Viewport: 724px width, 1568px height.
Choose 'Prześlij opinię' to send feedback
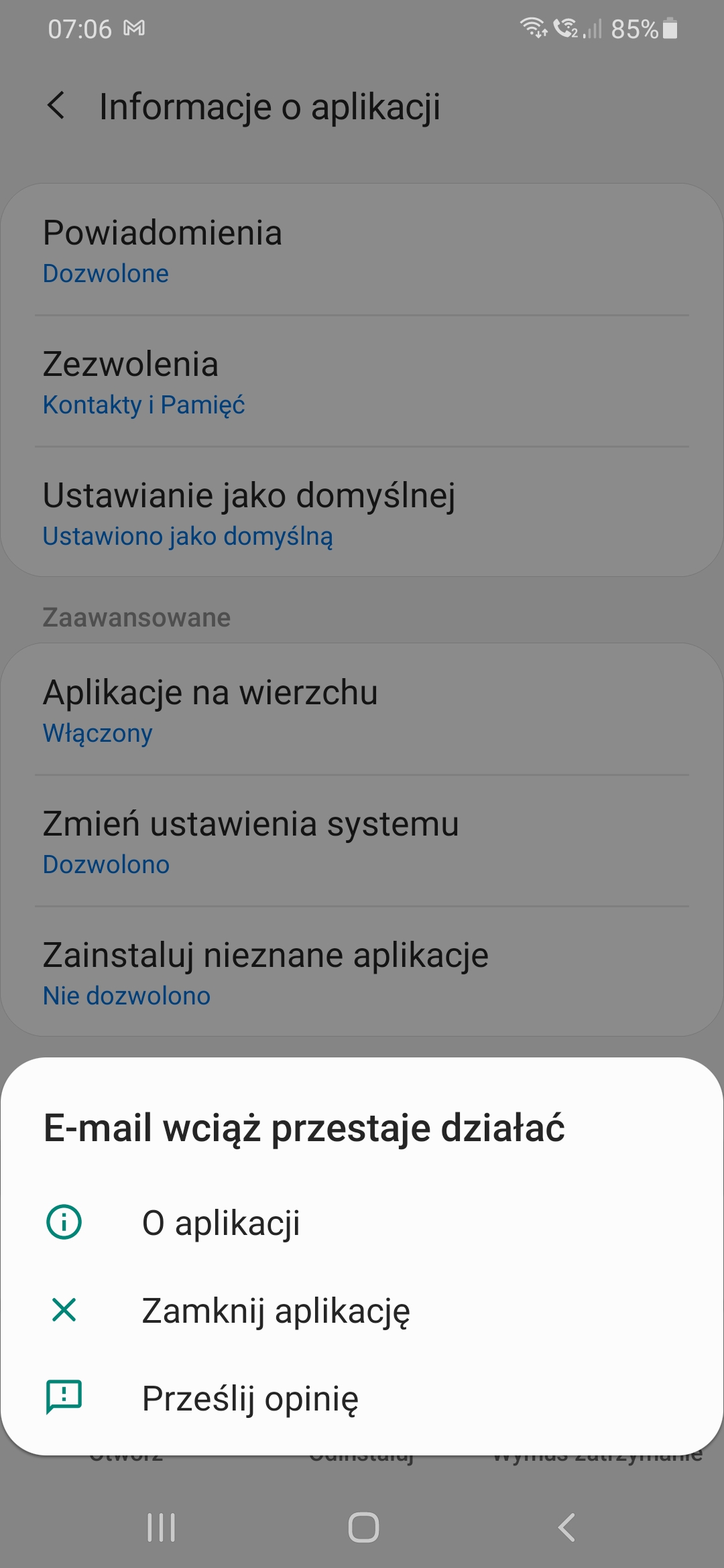click(250, 1398)
